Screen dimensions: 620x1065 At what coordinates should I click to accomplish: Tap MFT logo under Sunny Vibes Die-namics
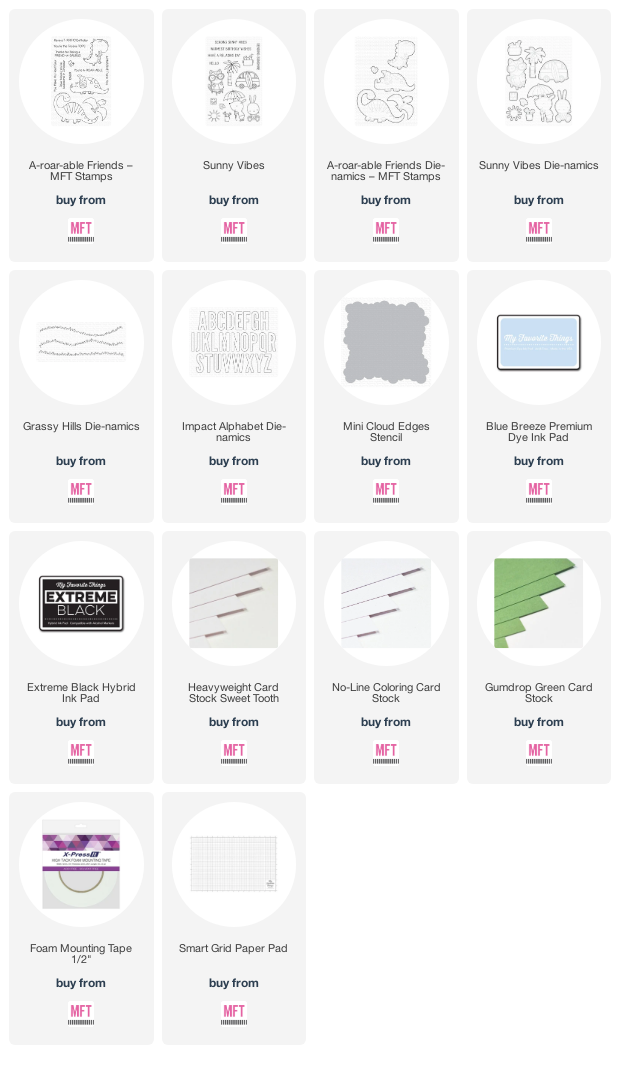pyautogui.click(x=539, y=230)
